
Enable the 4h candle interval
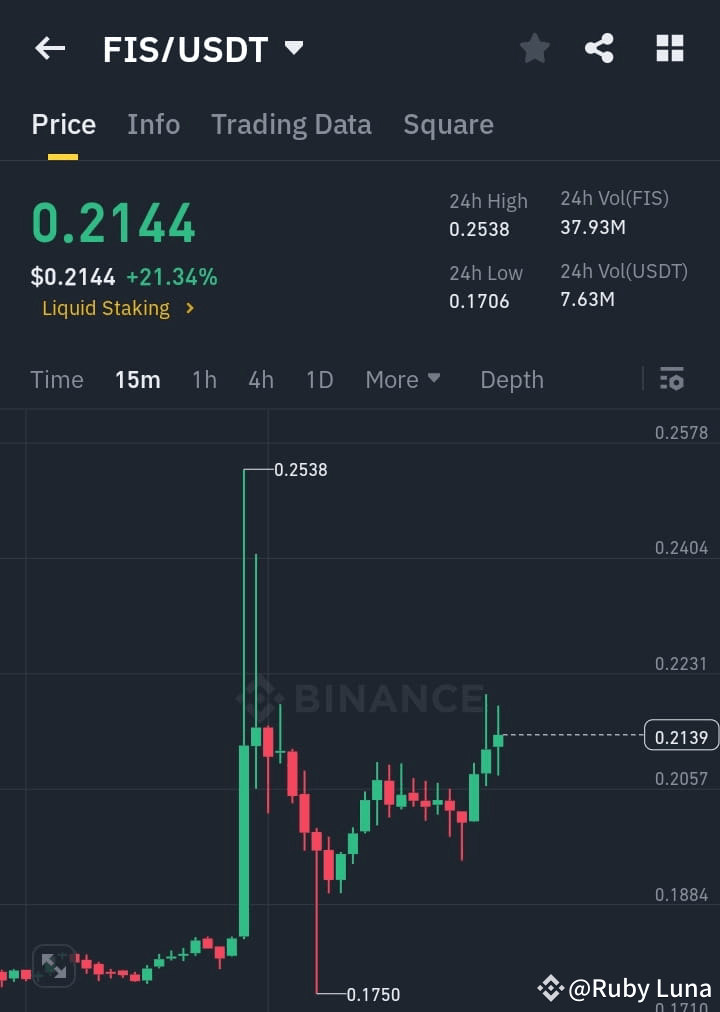pyautogui.click(x=261, y=380)
